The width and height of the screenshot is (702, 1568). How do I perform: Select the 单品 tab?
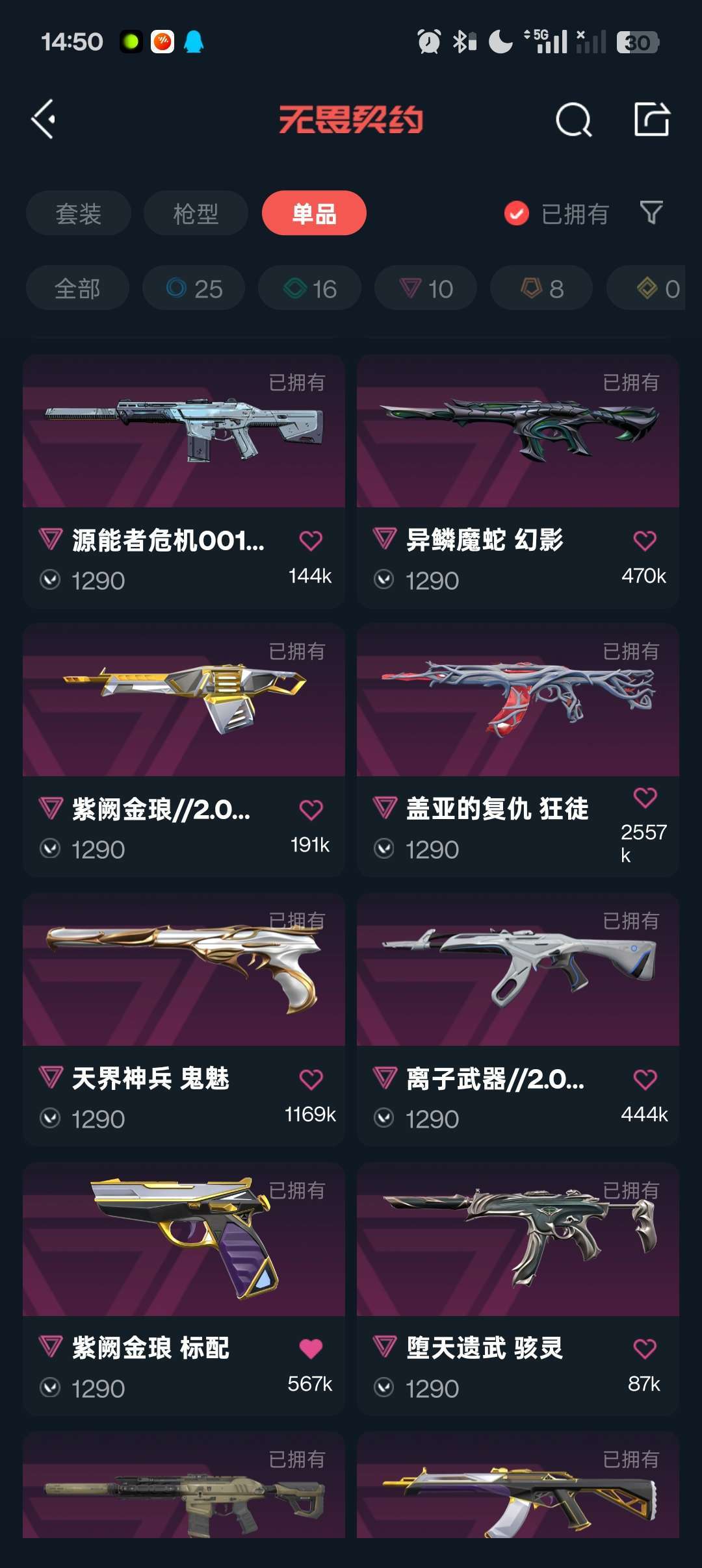[x=314, y=212]
